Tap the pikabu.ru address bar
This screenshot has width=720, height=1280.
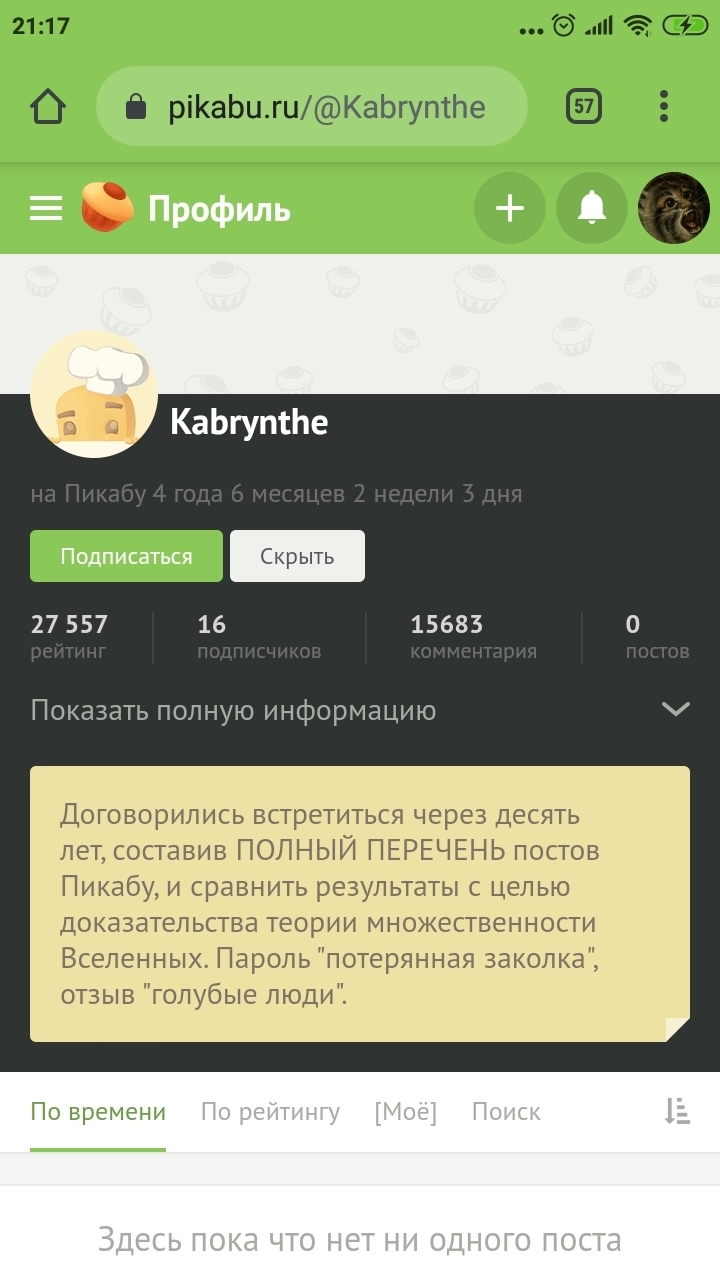point(311,106)
